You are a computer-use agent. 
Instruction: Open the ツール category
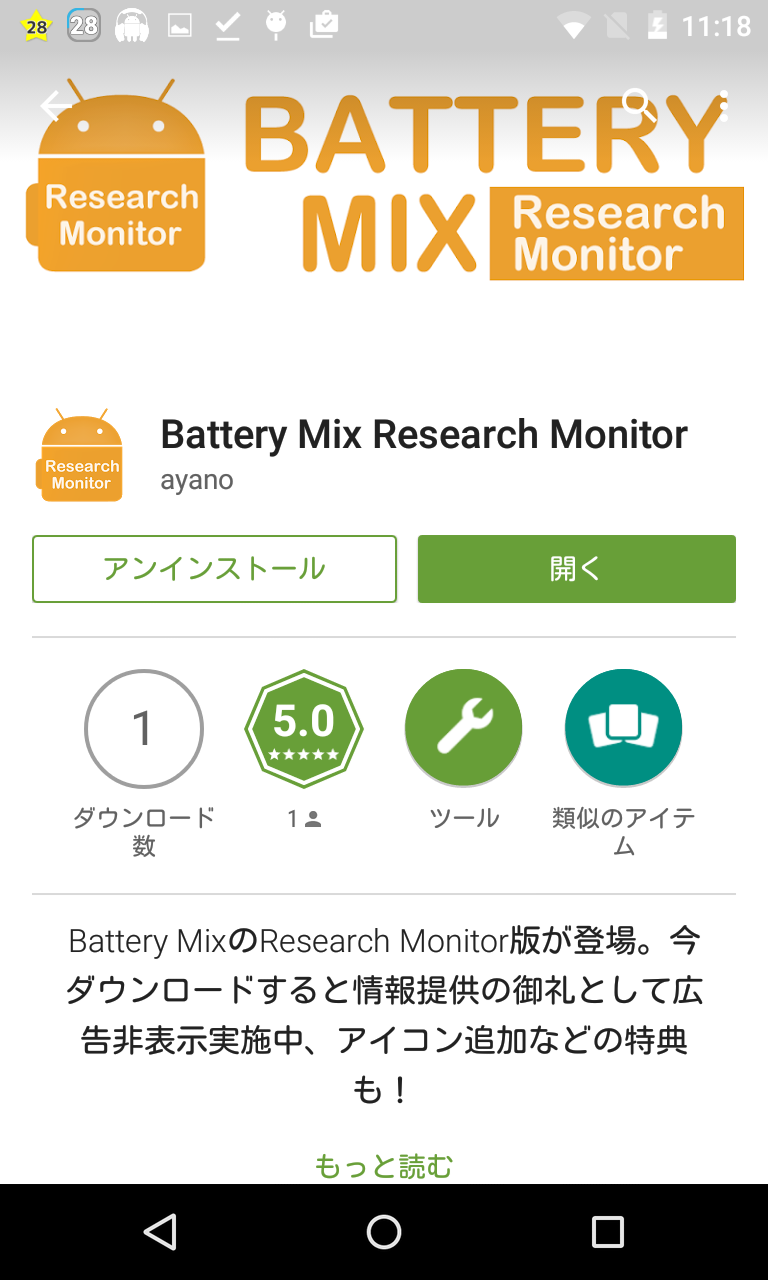pos(464,729)
